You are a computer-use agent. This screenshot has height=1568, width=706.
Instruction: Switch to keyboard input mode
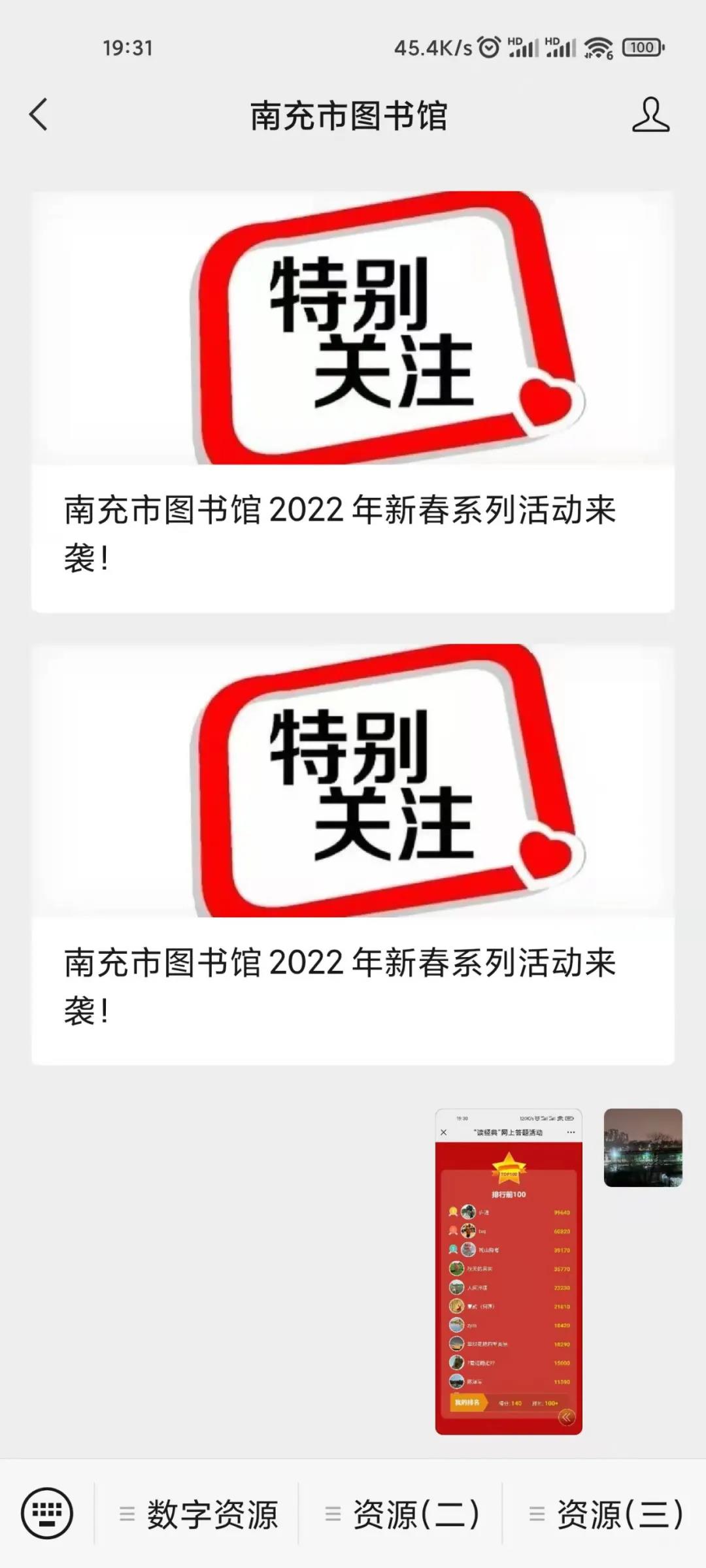point(47,1513)
